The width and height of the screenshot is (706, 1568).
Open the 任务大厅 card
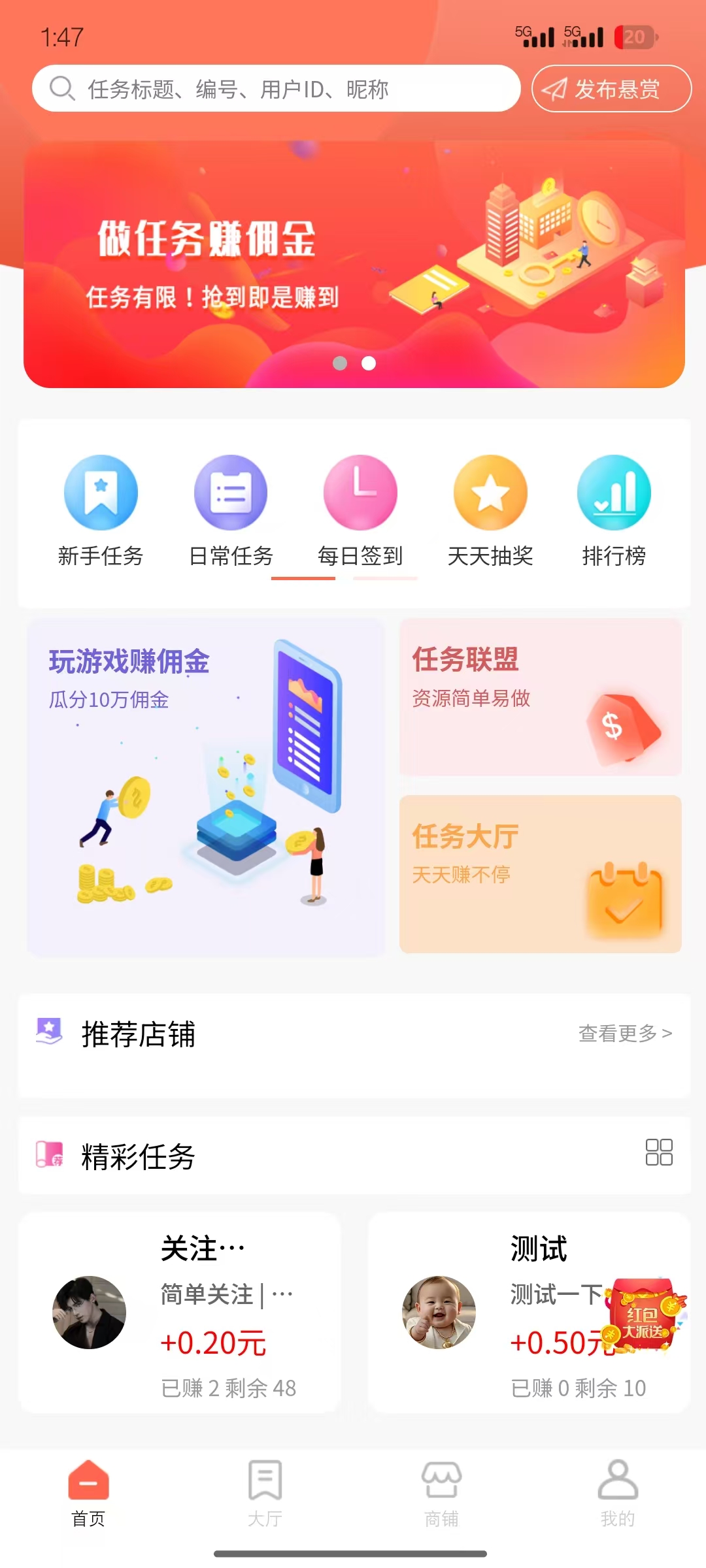click(540, 874)
